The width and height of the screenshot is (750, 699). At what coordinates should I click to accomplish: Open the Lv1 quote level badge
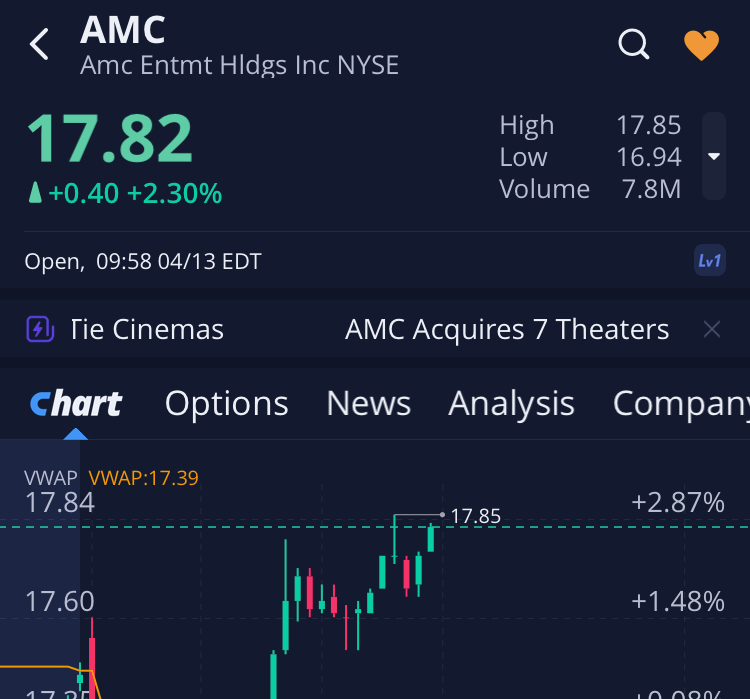click(709, 261)
